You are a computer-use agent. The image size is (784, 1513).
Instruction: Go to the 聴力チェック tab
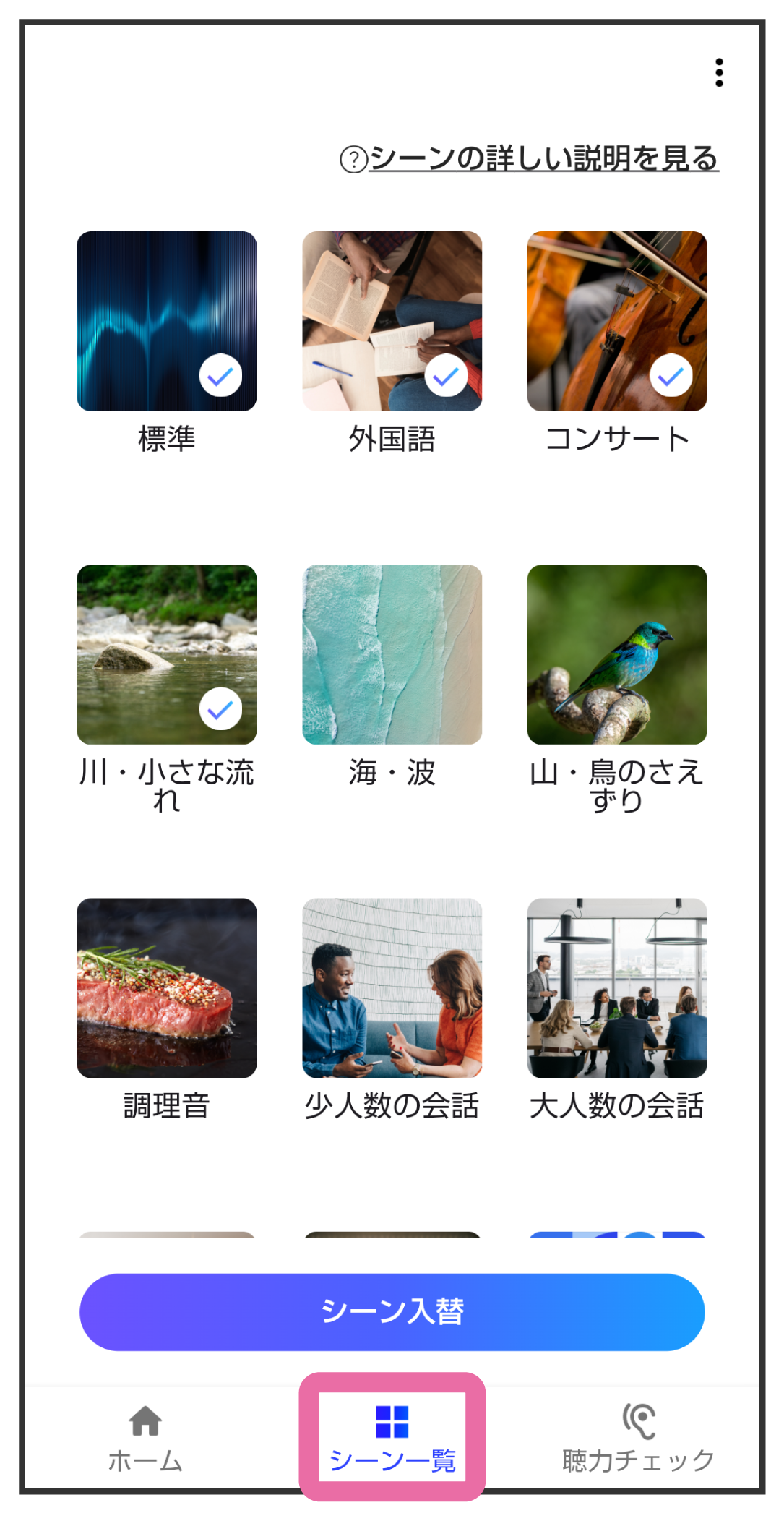pos(639,1439)
